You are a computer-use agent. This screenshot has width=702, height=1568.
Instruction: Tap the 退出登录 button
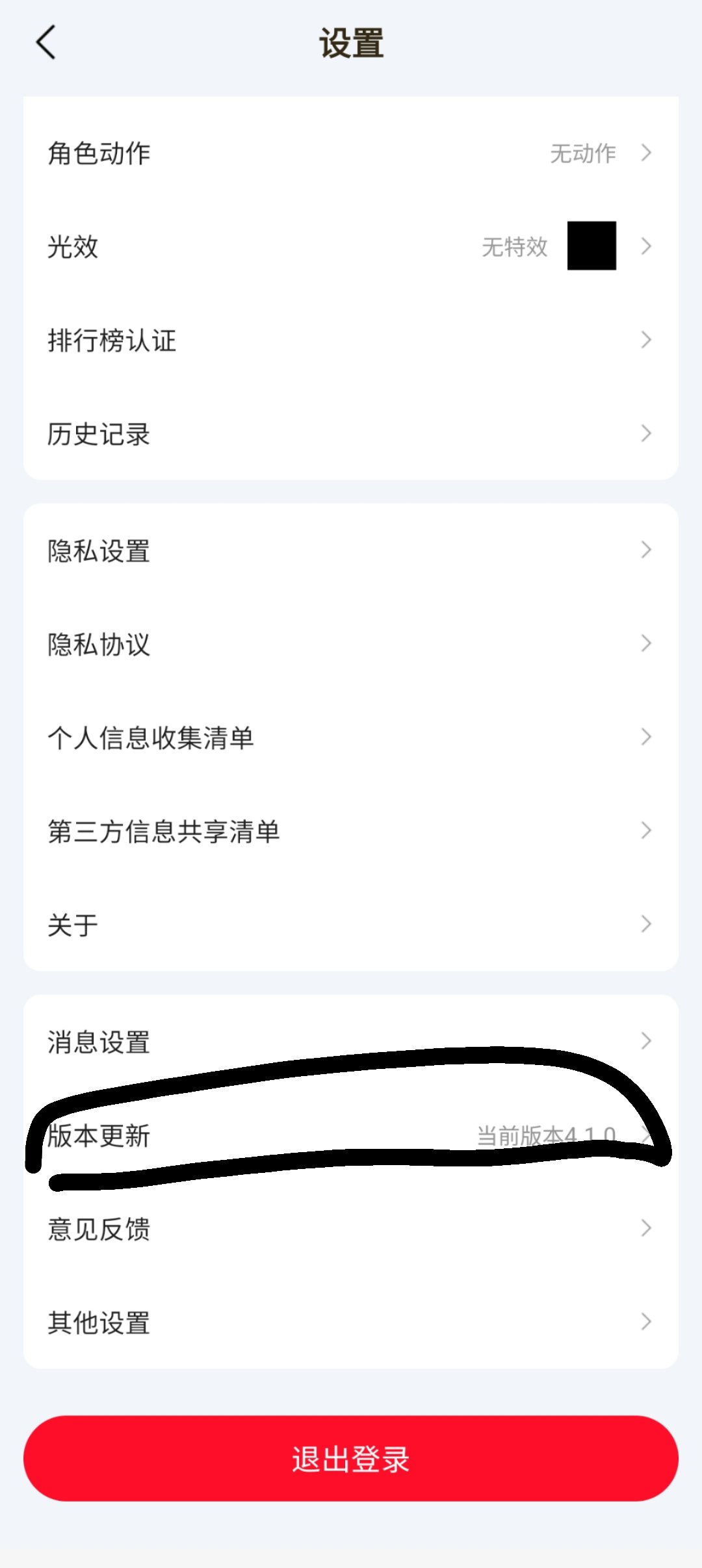[351, 1459]
